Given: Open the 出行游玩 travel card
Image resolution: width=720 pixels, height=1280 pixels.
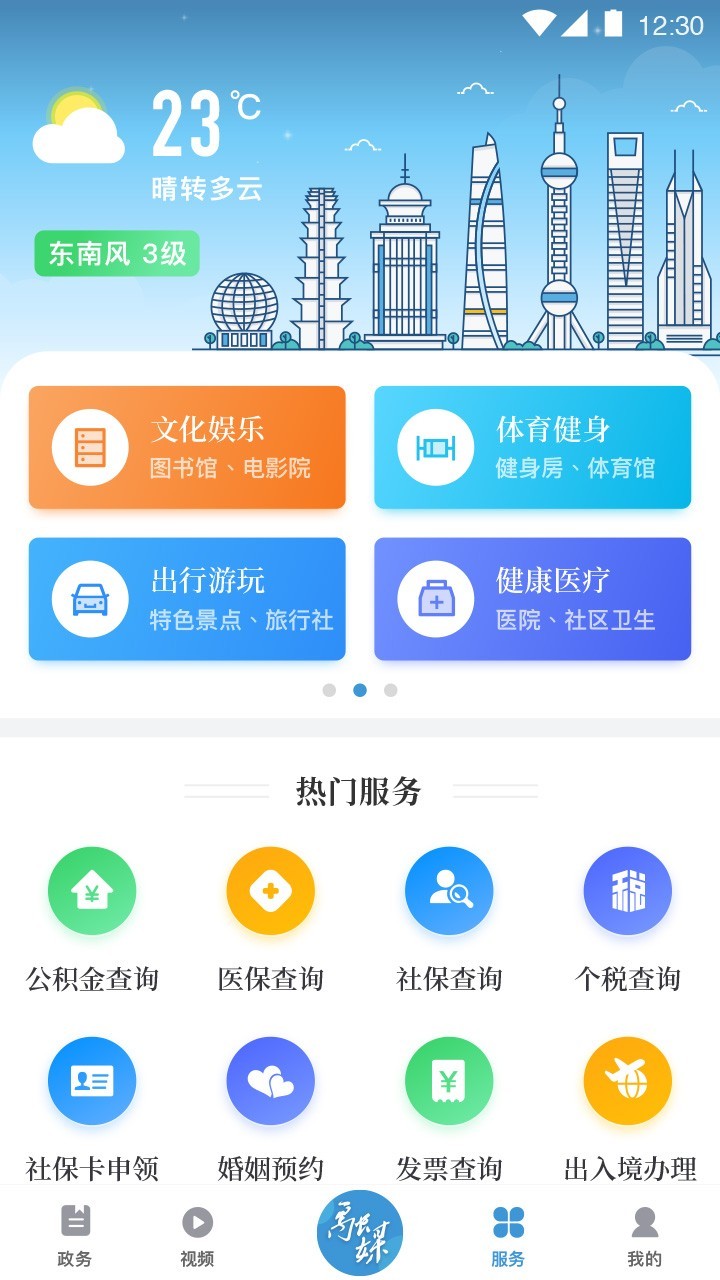Looking at the screenshot, I should 187,599.
